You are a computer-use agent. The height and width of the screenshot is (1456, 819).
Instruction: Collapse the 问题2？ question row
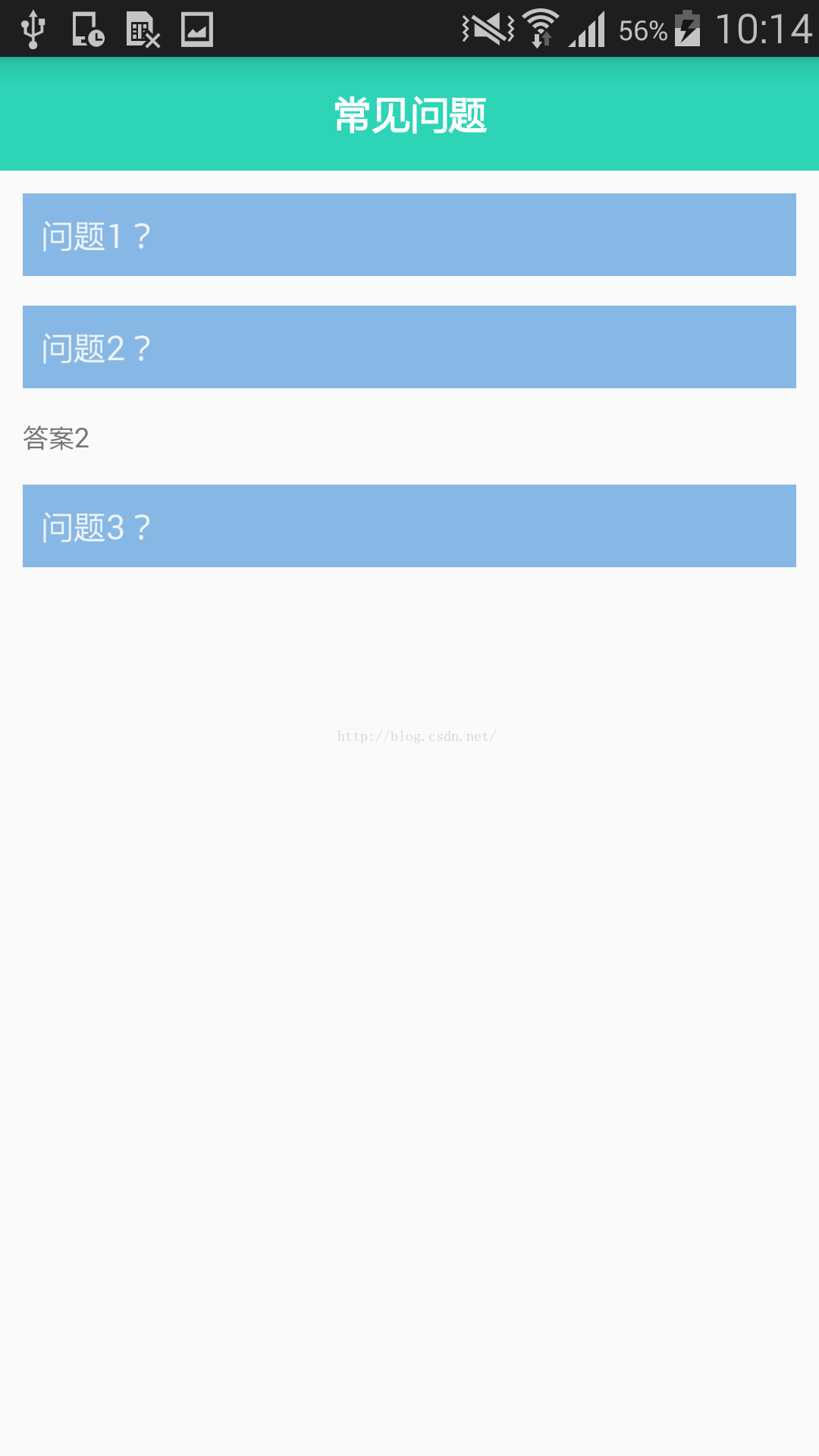[x=409, y=347]
